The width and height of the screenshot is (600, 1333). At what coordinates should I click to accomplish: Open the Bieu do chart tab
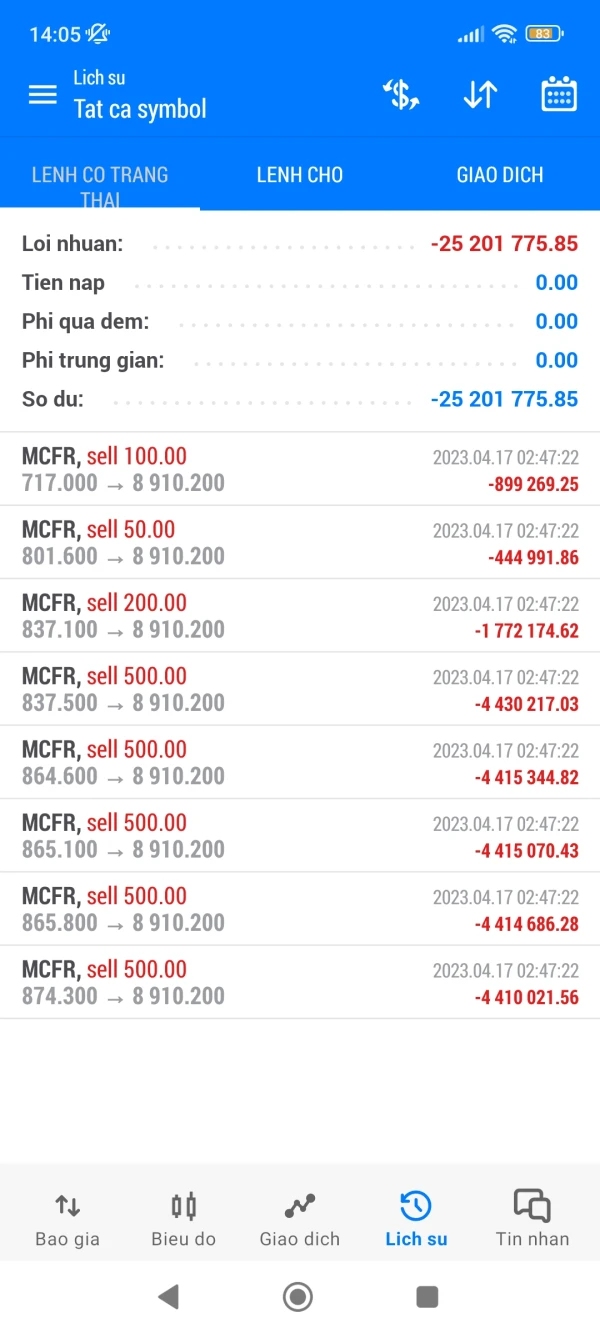coord(184,1219)
